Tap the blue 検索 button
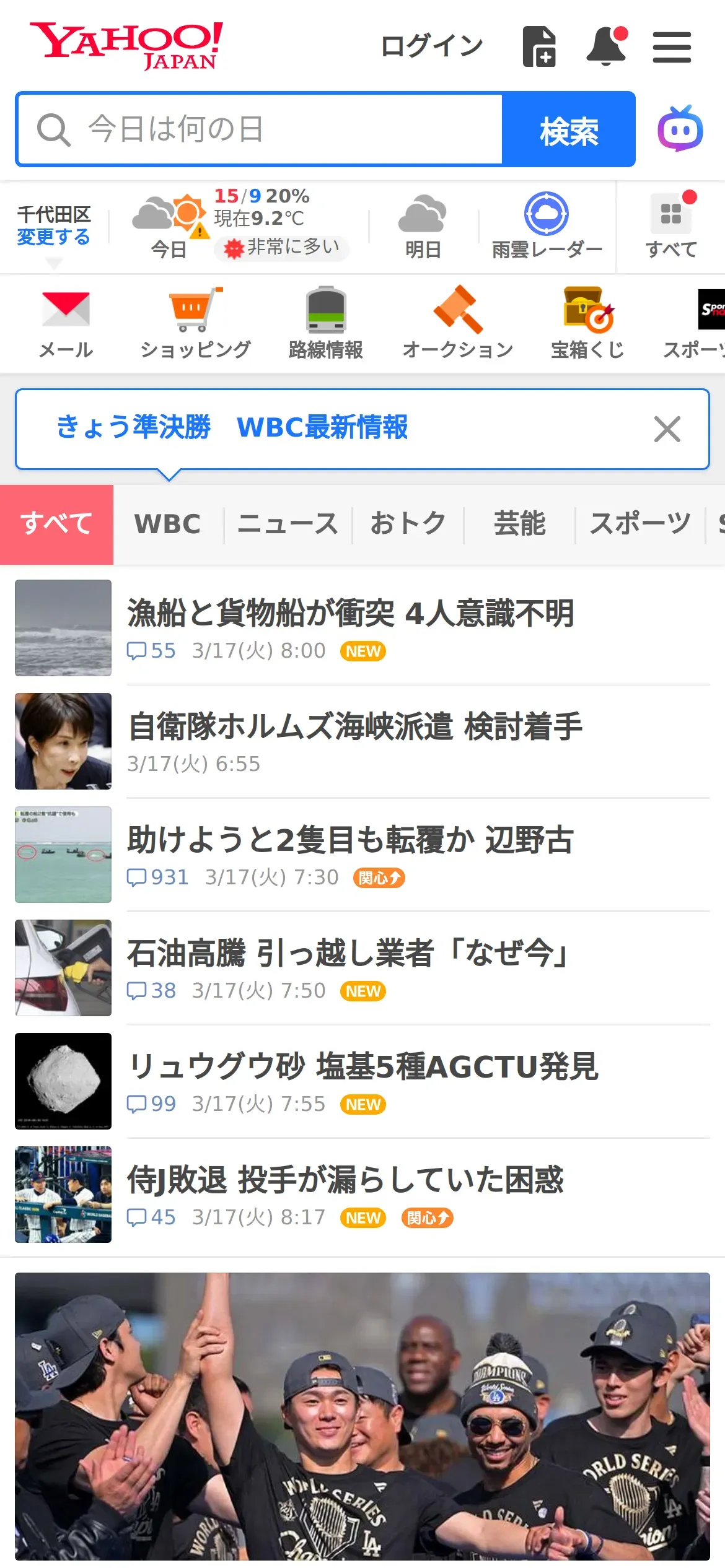The image size is (725, 1568). (569, 130)
